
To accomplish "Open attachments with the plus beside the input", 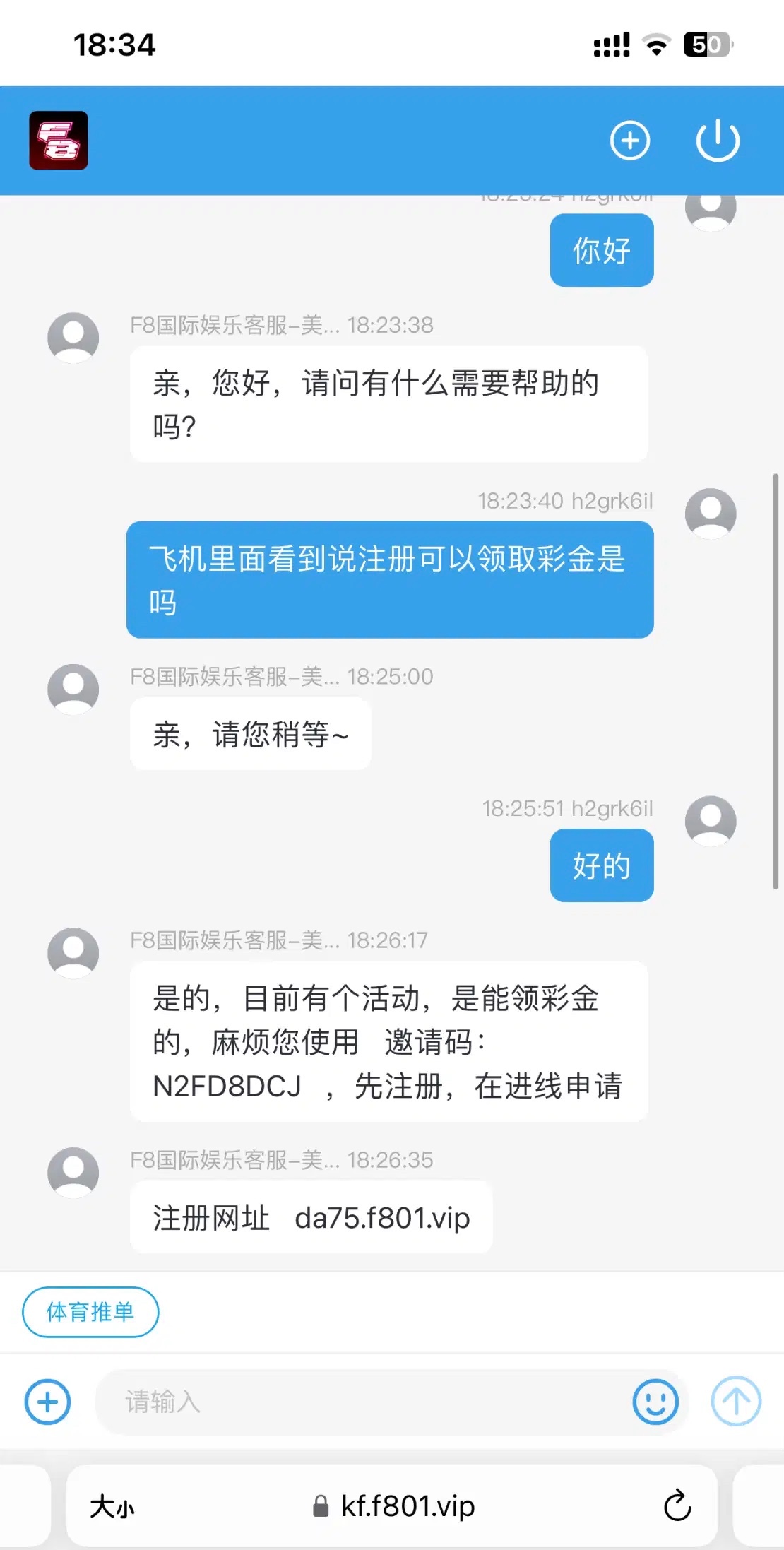I will point(47,1402).
